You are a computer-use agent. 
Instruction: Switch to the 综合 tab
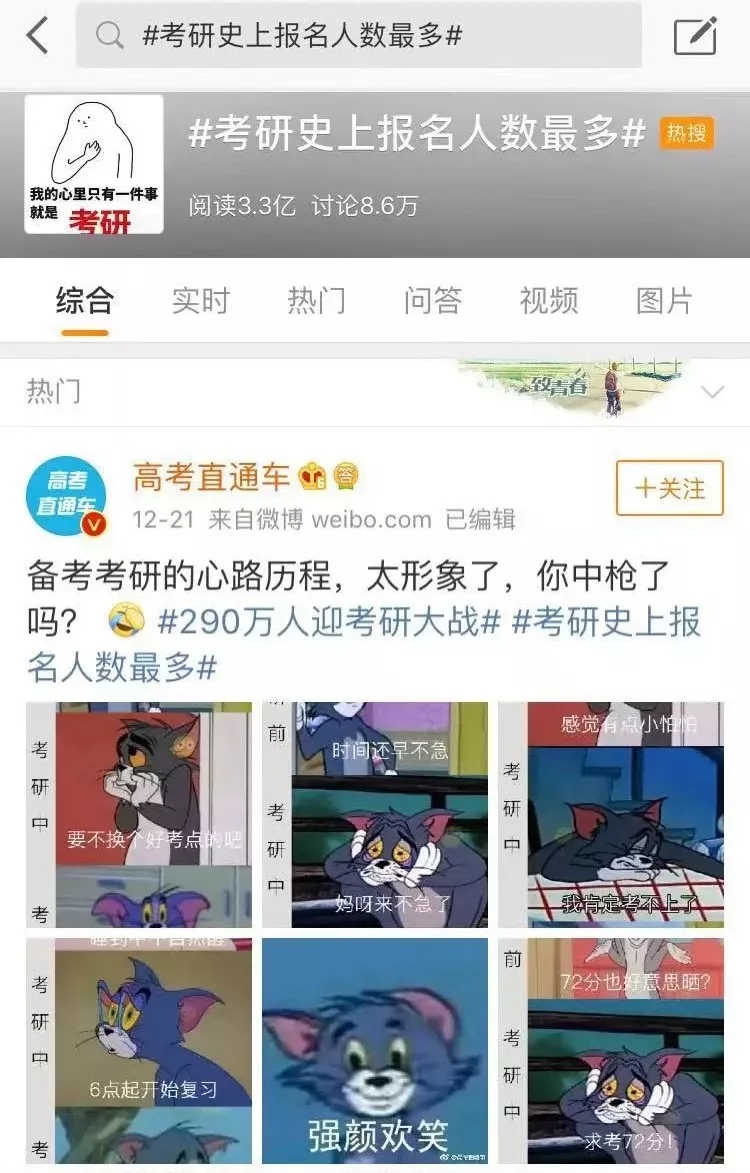(84, 300)
